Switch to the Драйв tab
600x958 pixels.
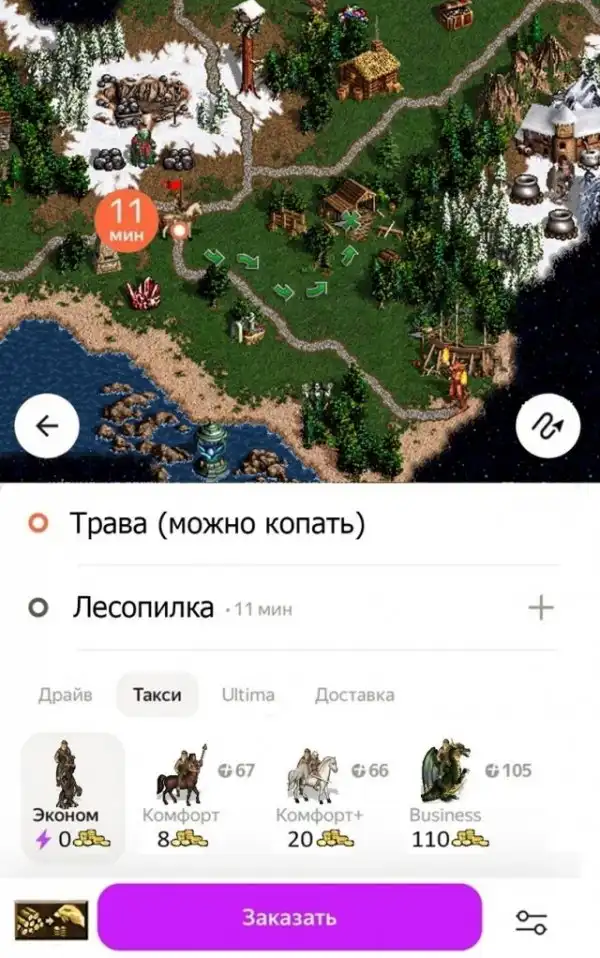point(65,695)
